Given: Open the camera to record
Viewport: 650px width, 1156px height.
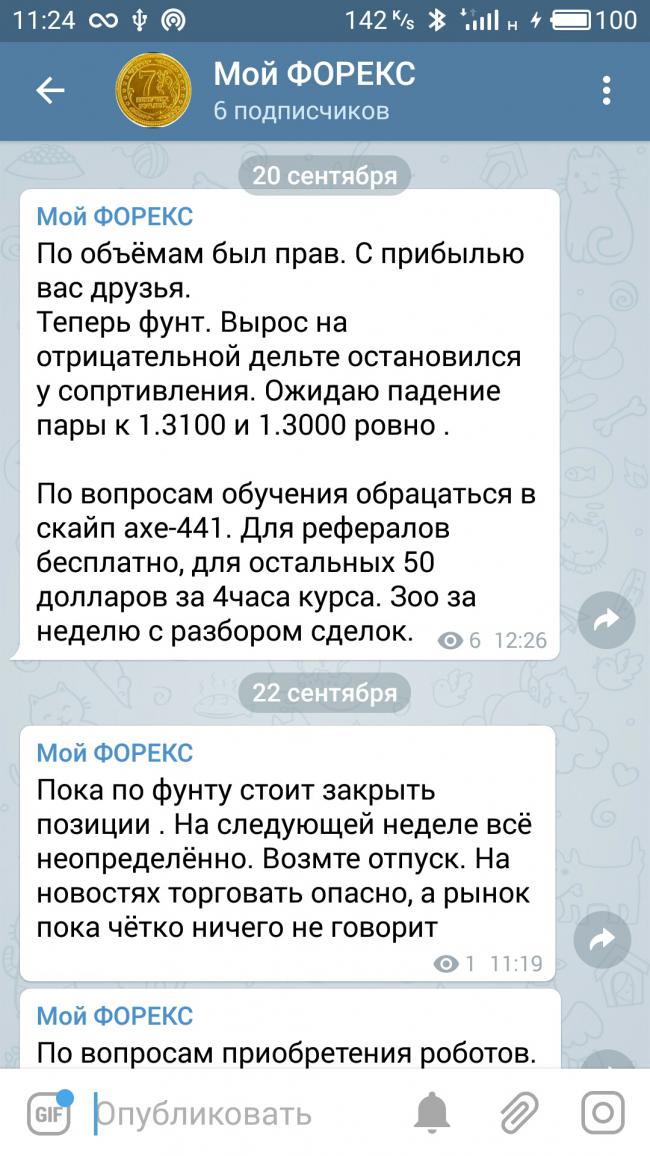Looking at the screenshot, I should pyautogui.click(x=603, y=1113).
